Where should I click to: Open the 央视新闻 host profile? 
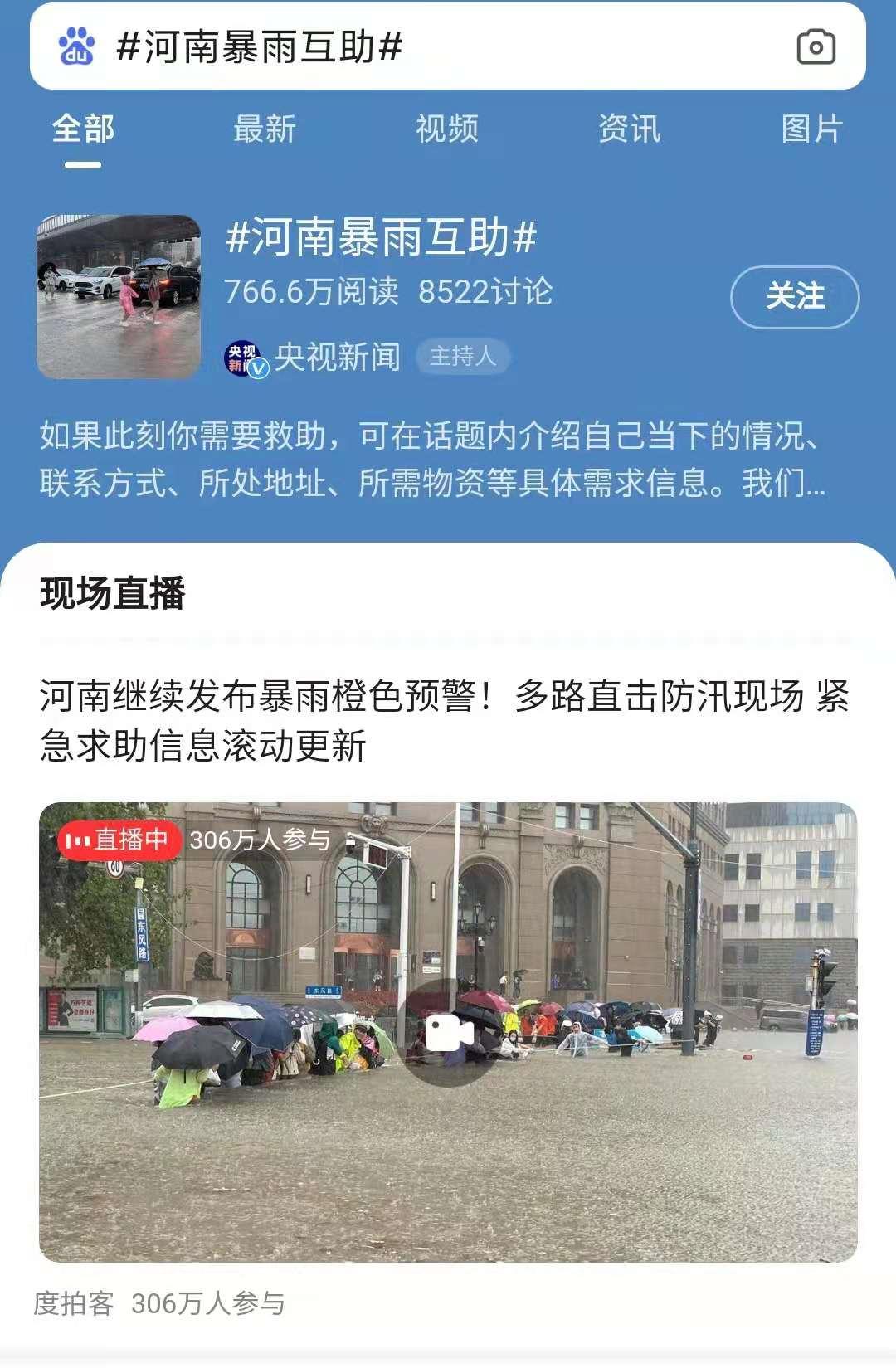pos(336,358)
